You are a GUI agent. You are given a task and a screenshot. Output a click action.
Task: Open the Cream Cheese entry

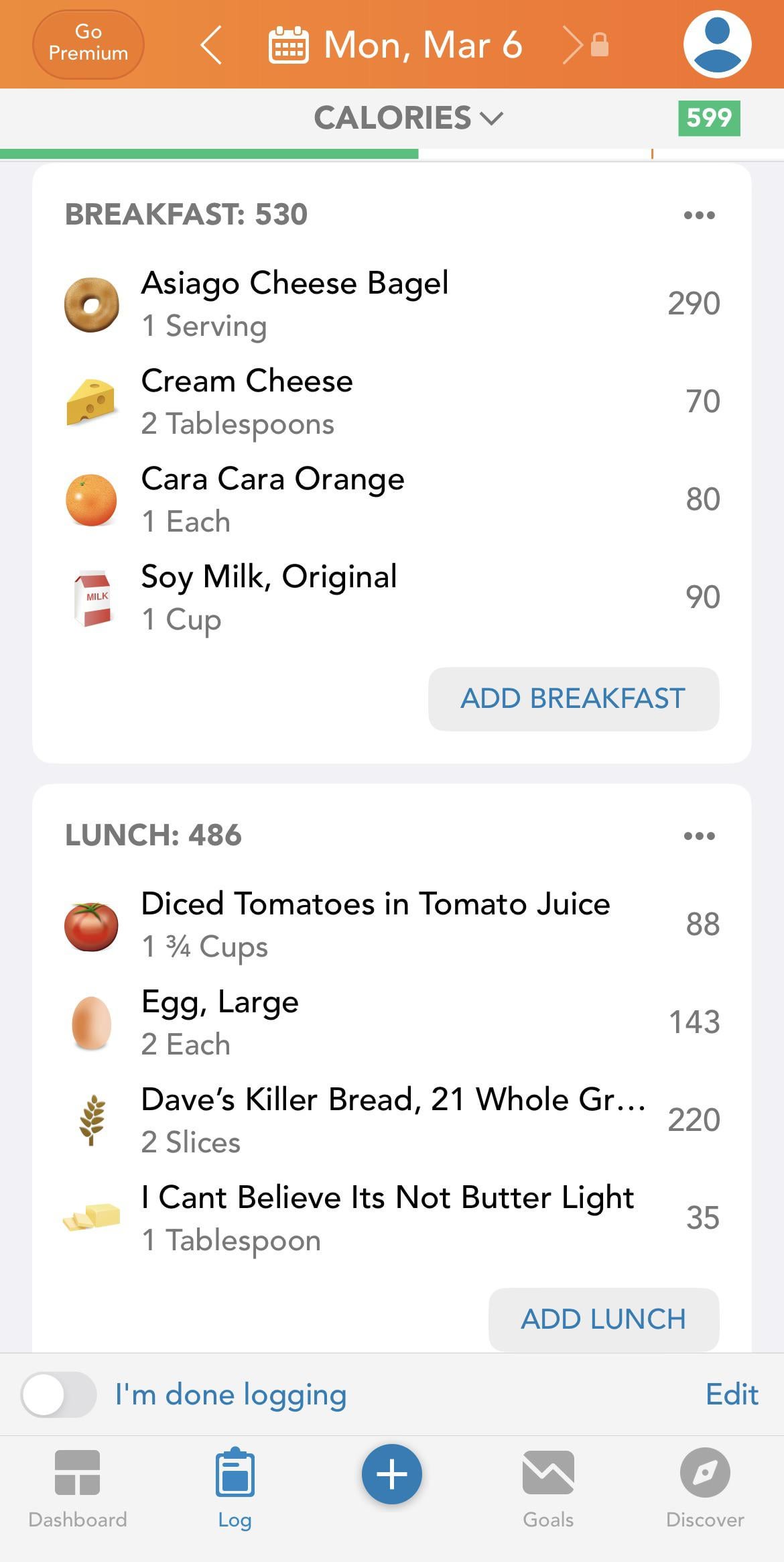[x=392, y=402]
